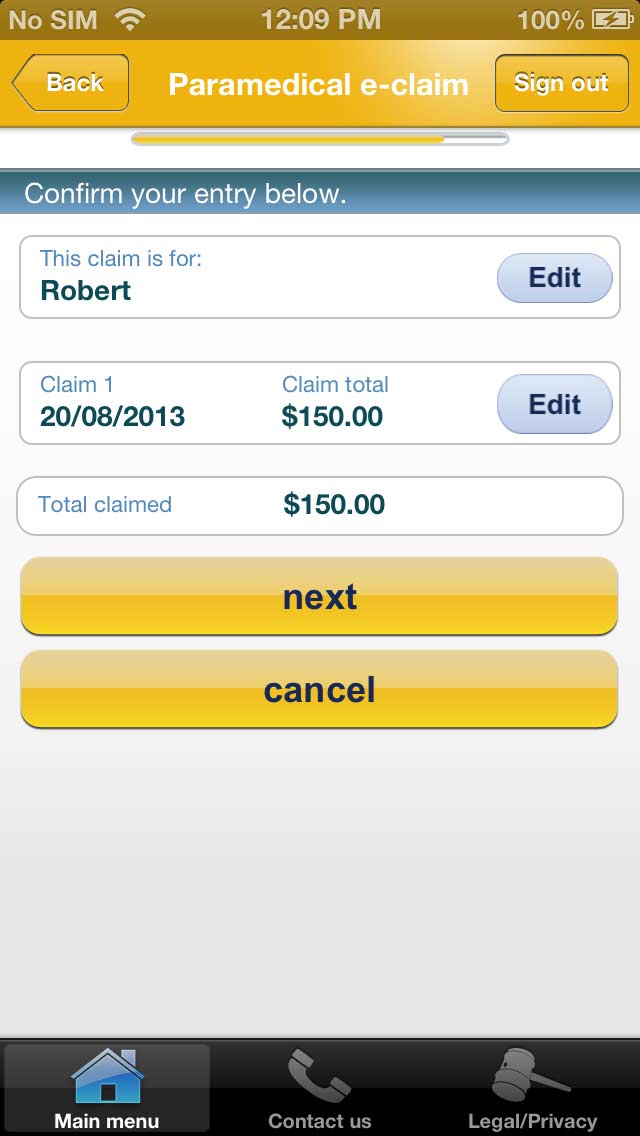Continue with the next button
The width and height of the screenshot is (640, 1136).
[319, 597]
